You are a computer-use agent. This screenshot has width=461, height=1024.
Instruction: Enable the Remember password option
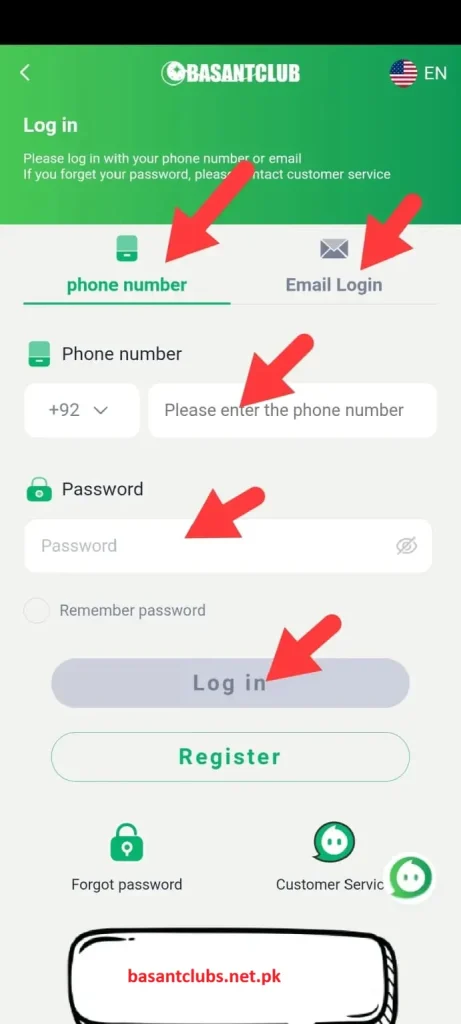point(36,611)
